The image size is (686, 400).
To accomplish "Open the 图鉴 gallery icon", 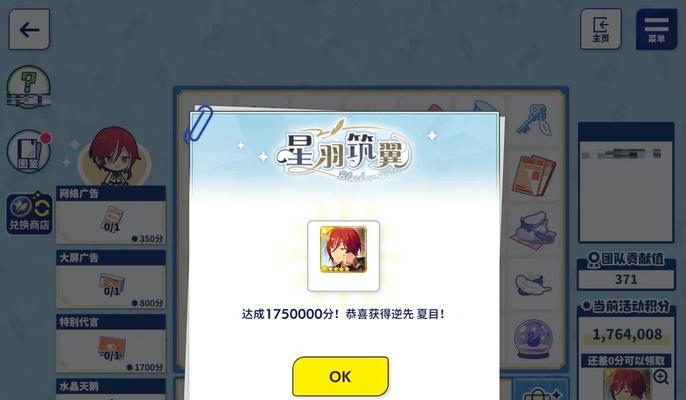I will coord(28,152).
